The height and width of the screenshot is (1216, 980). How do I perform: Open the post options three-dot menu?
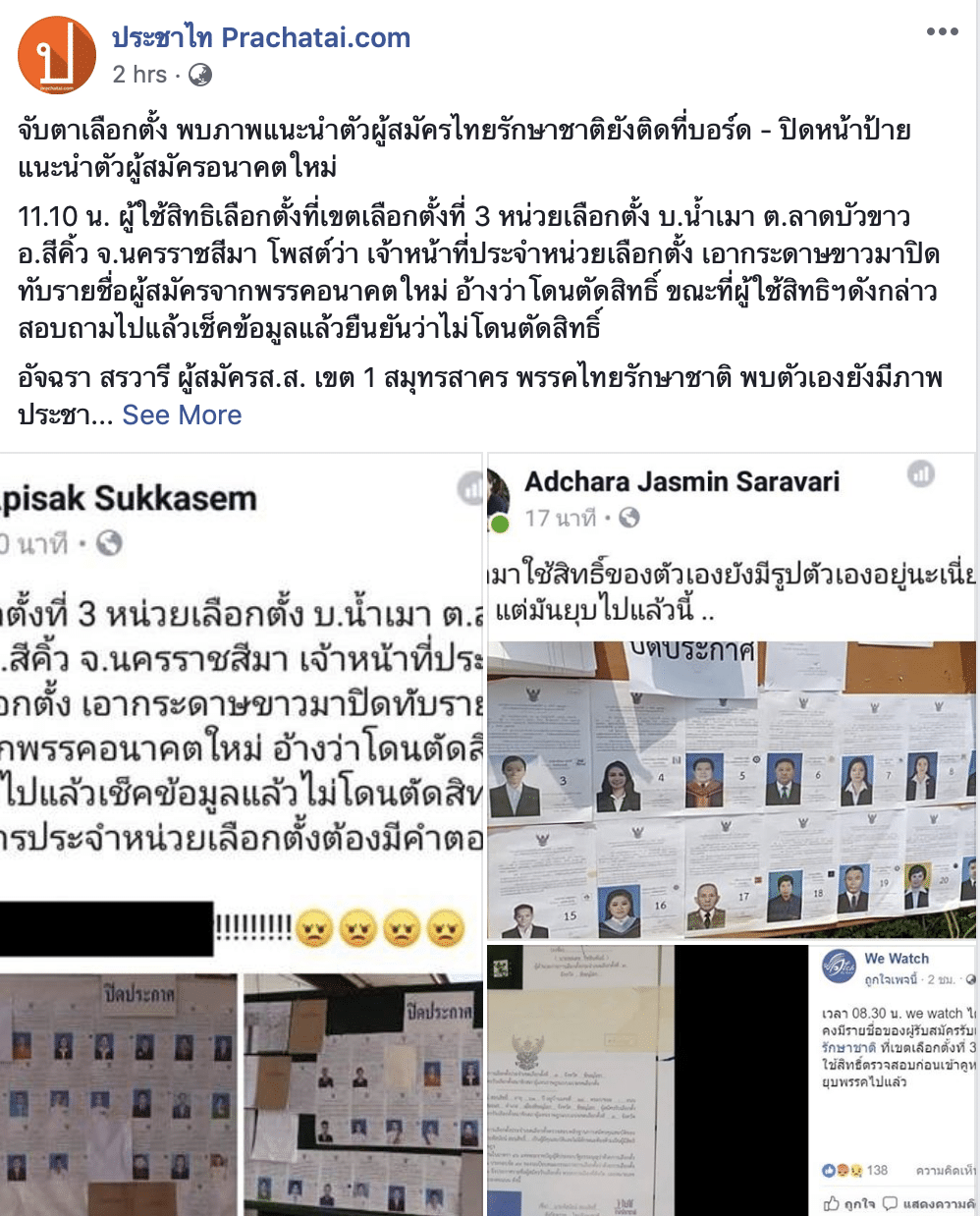click(x=942, y=31)
